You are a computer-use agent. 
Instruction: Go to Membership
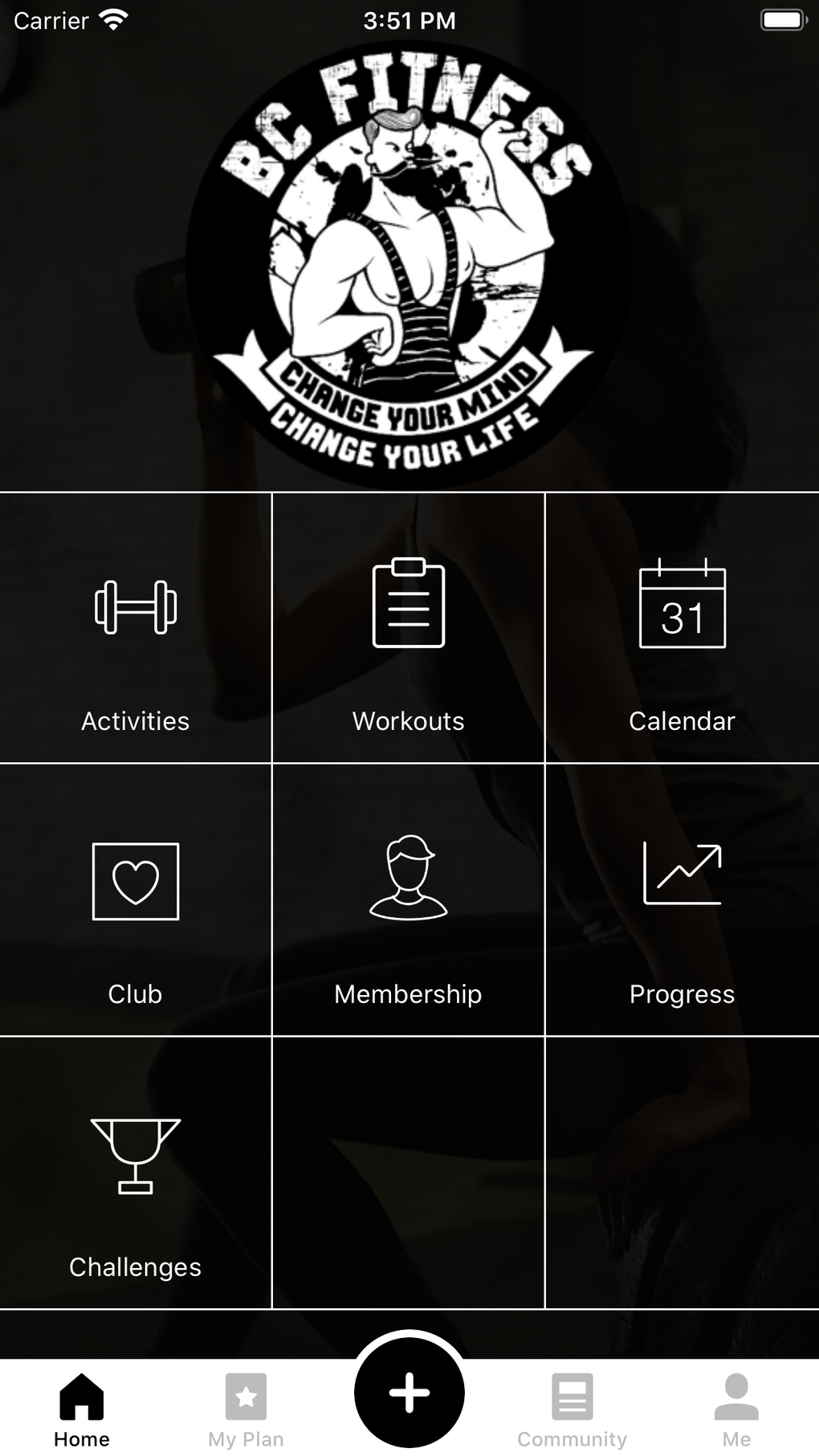[x=409, y=900]
